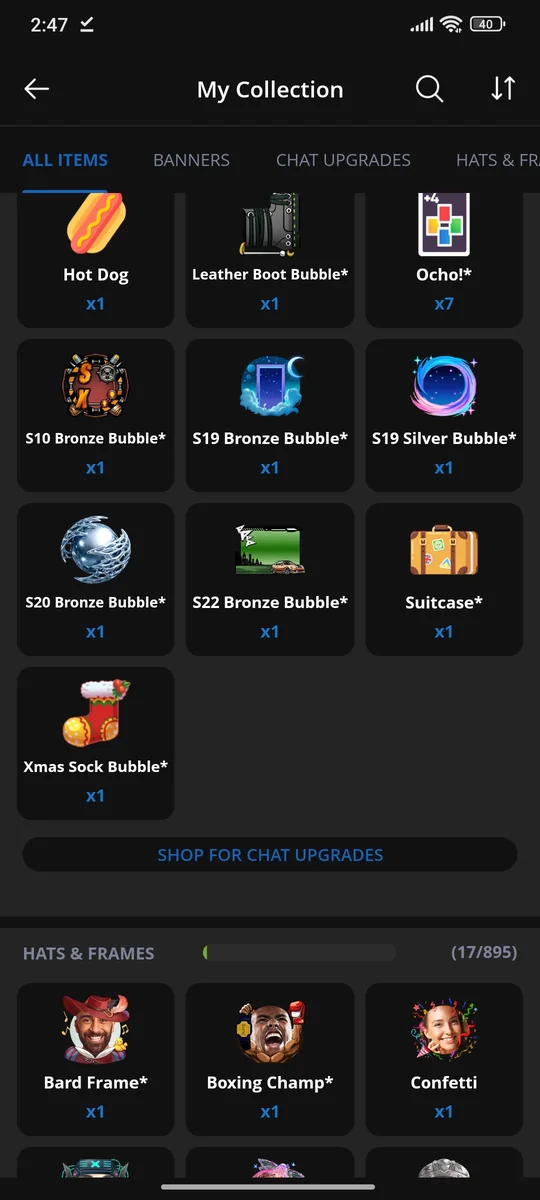
Task: View the S20 Bronze Bubble item
Action: [x=96, y=579]
